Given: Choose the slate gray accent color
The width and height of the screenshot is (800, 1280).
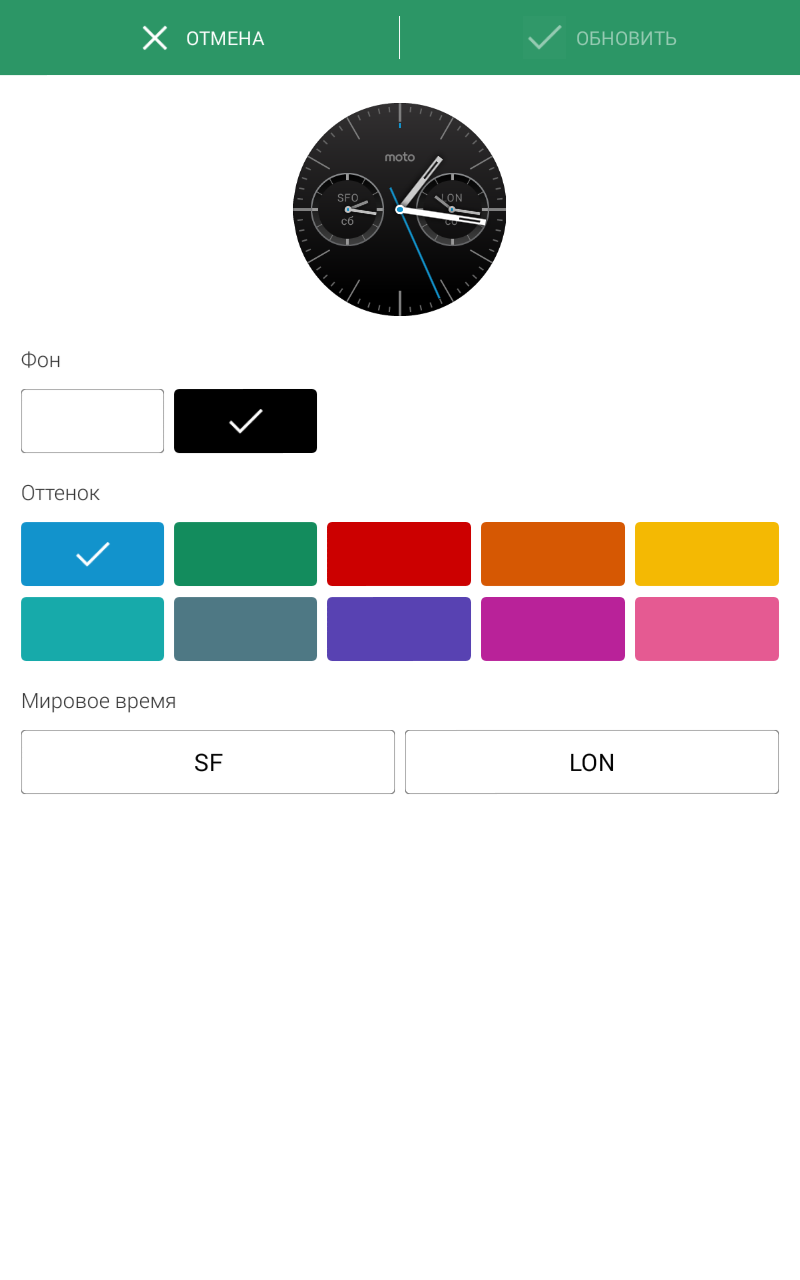Looking at the screenshot, I should coord(245,629).
